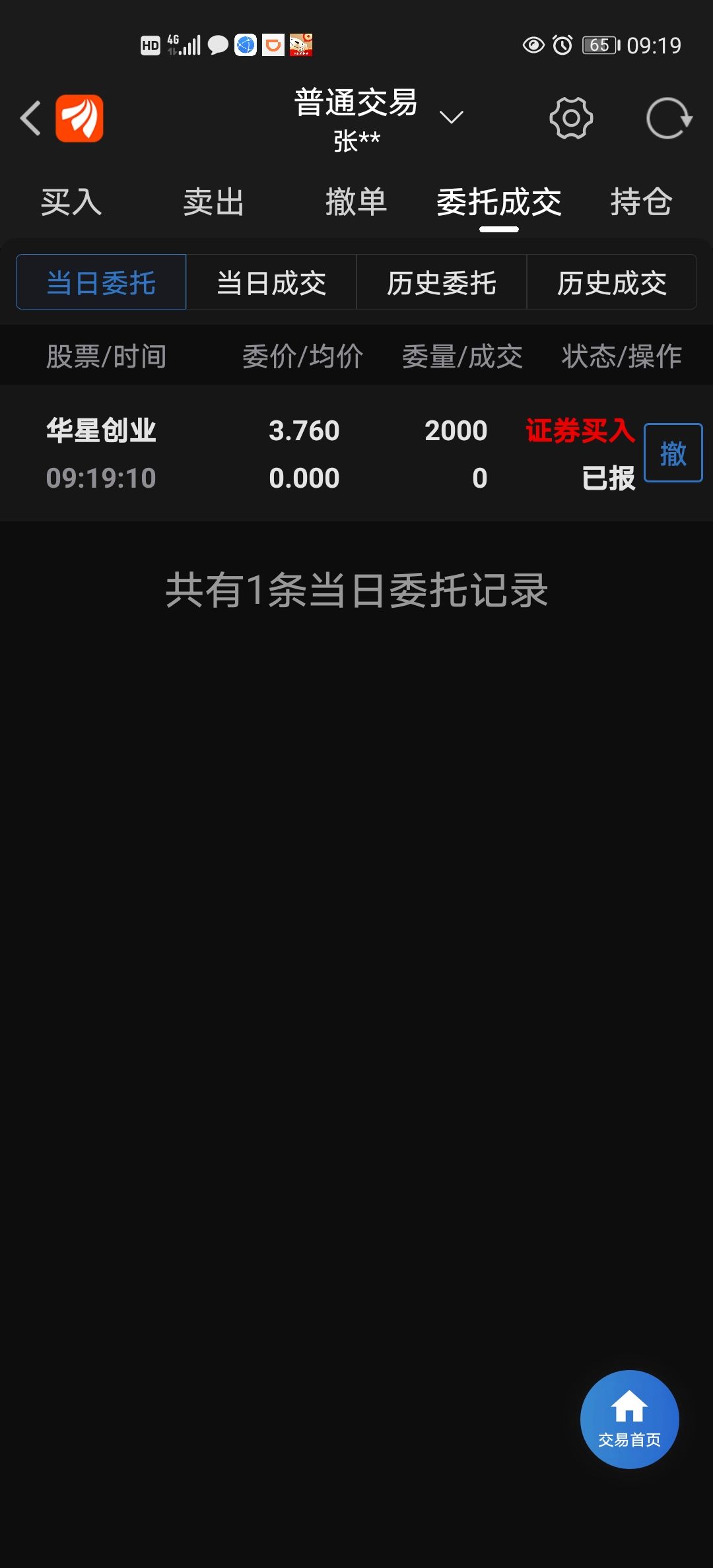Screen dimensions: 713x1568
Task: Enable the 历史成交 records view
Action: tap(611, 282)
